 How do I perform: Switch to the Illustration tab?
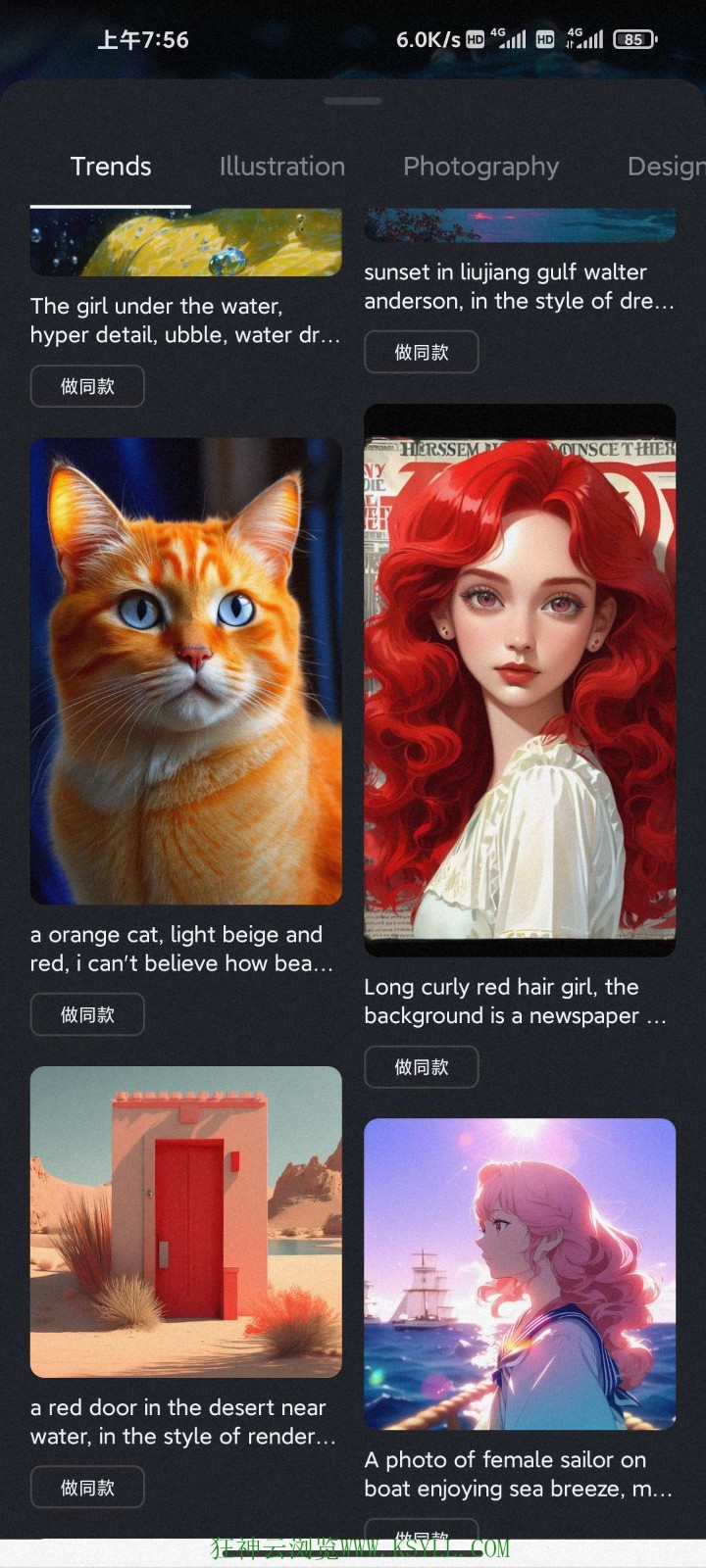[281, 167]
